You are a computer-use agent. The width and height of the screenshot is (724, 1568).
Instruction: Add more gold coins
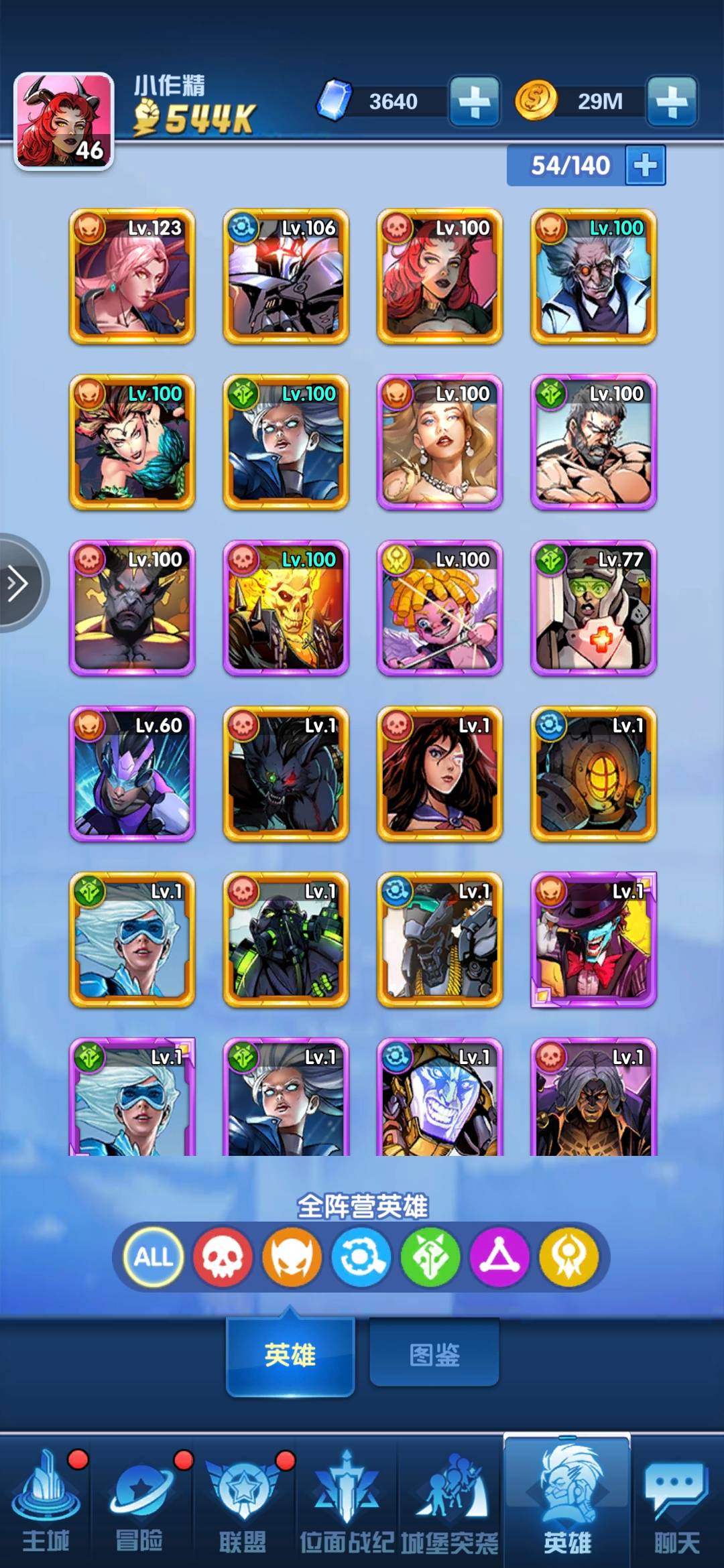[672, 102]
